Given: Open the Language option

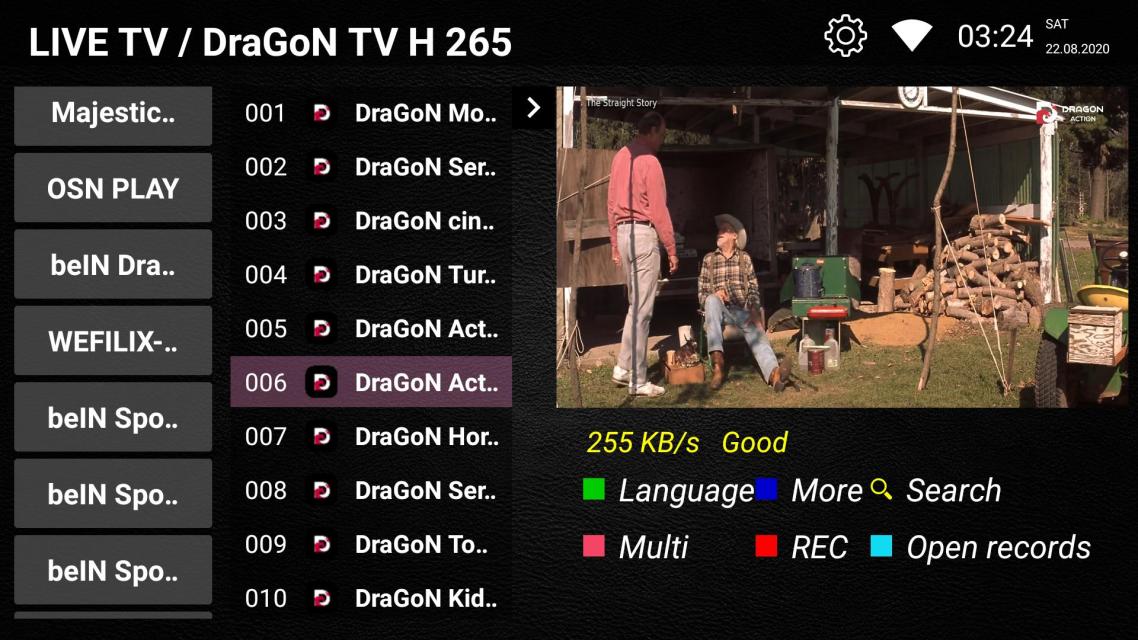Looking at the screenshot, I should pyautogui.click(x=668, y=490).
